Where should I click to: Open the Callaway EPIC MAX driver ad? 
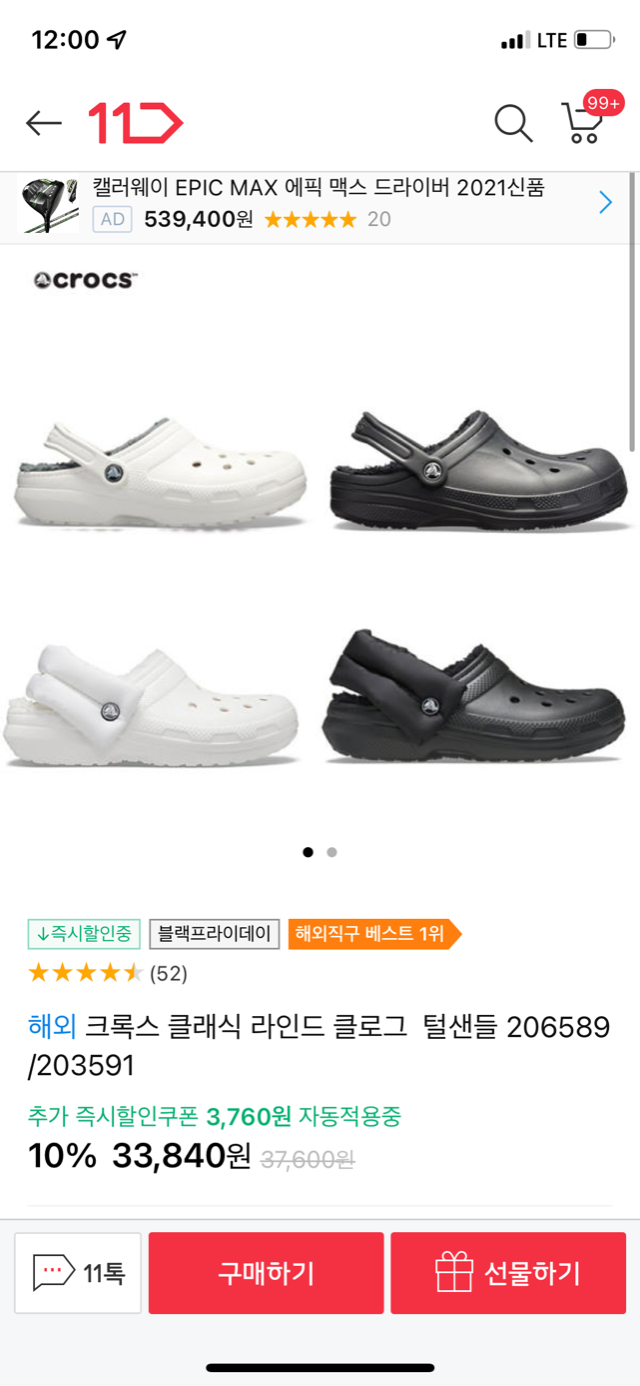(x=318, y=203)
